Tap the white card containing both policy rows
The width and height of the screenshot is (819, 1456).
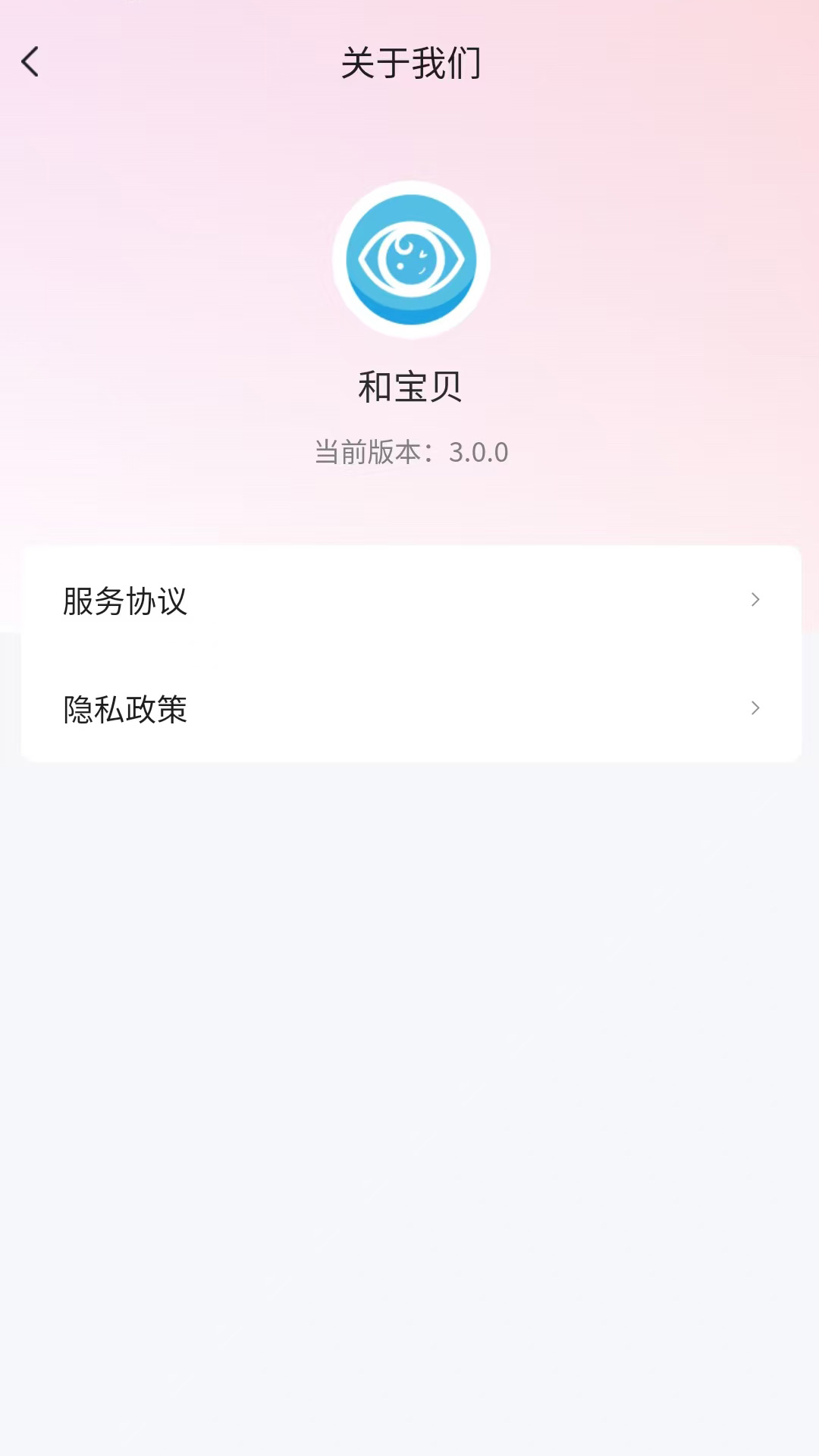tap(409, 654)
